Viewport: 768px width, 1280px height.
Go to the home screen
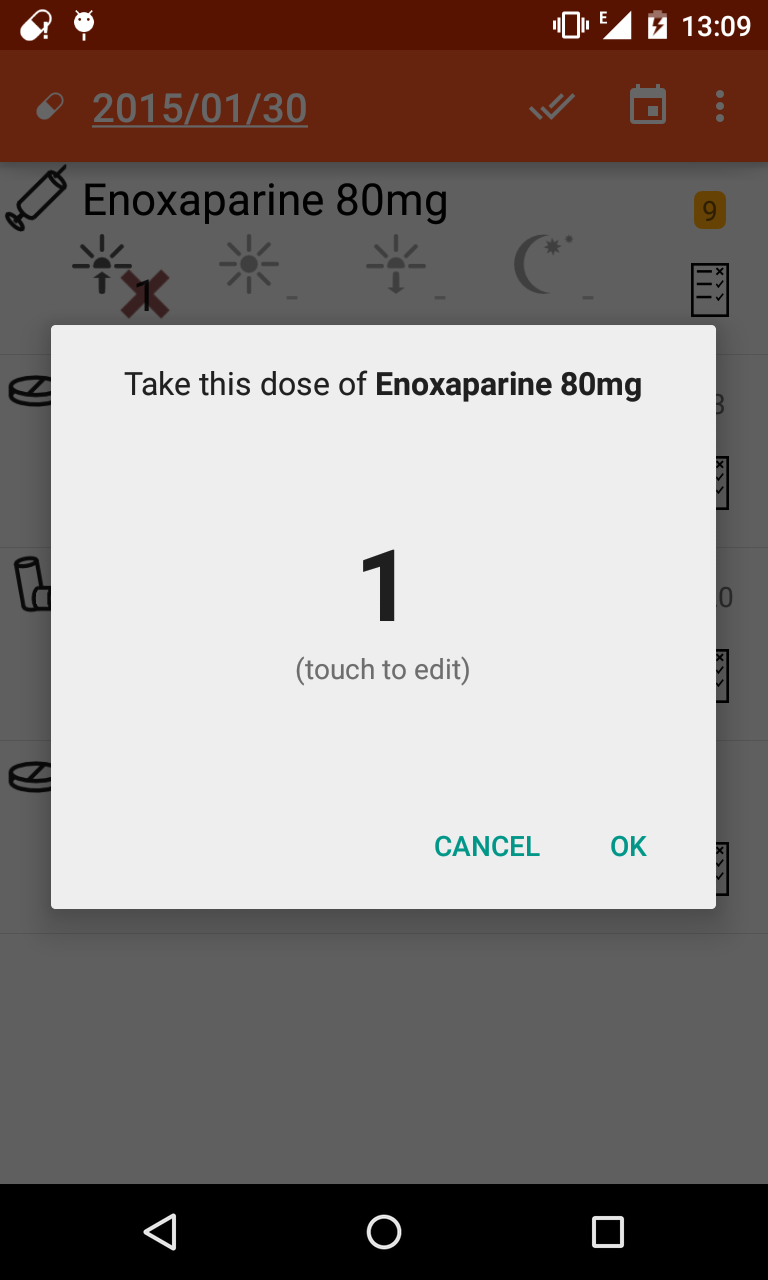[x=384, y=1232]
